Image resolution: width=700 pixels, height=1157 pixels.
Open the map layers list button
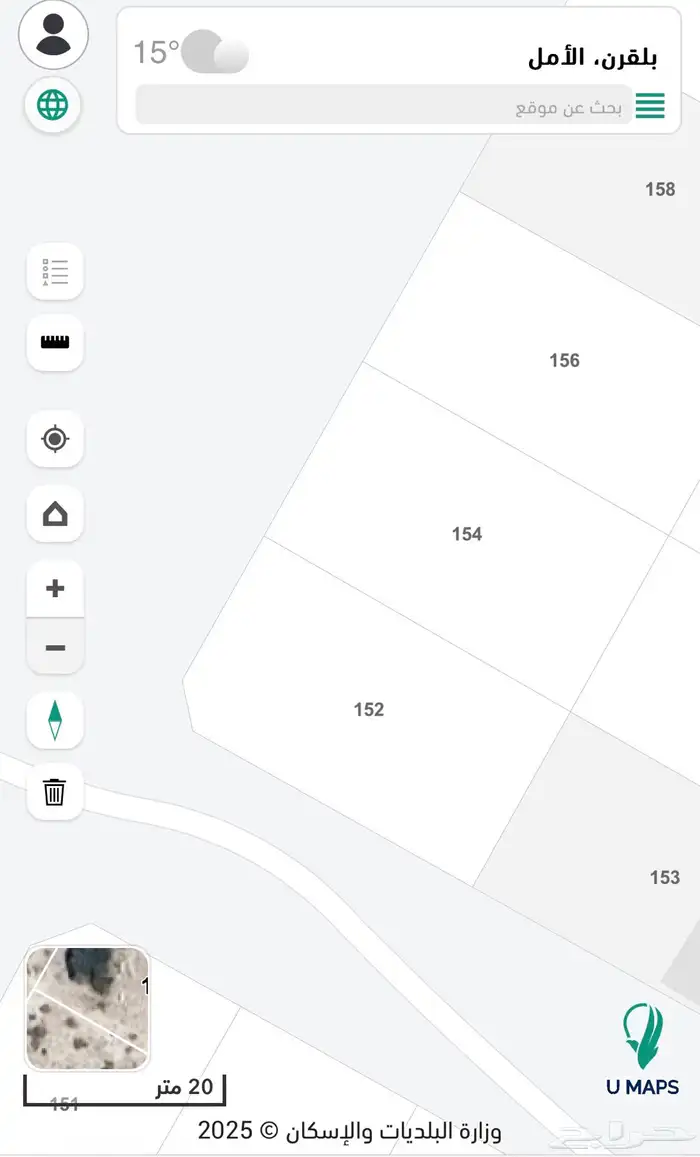point(55,272)
